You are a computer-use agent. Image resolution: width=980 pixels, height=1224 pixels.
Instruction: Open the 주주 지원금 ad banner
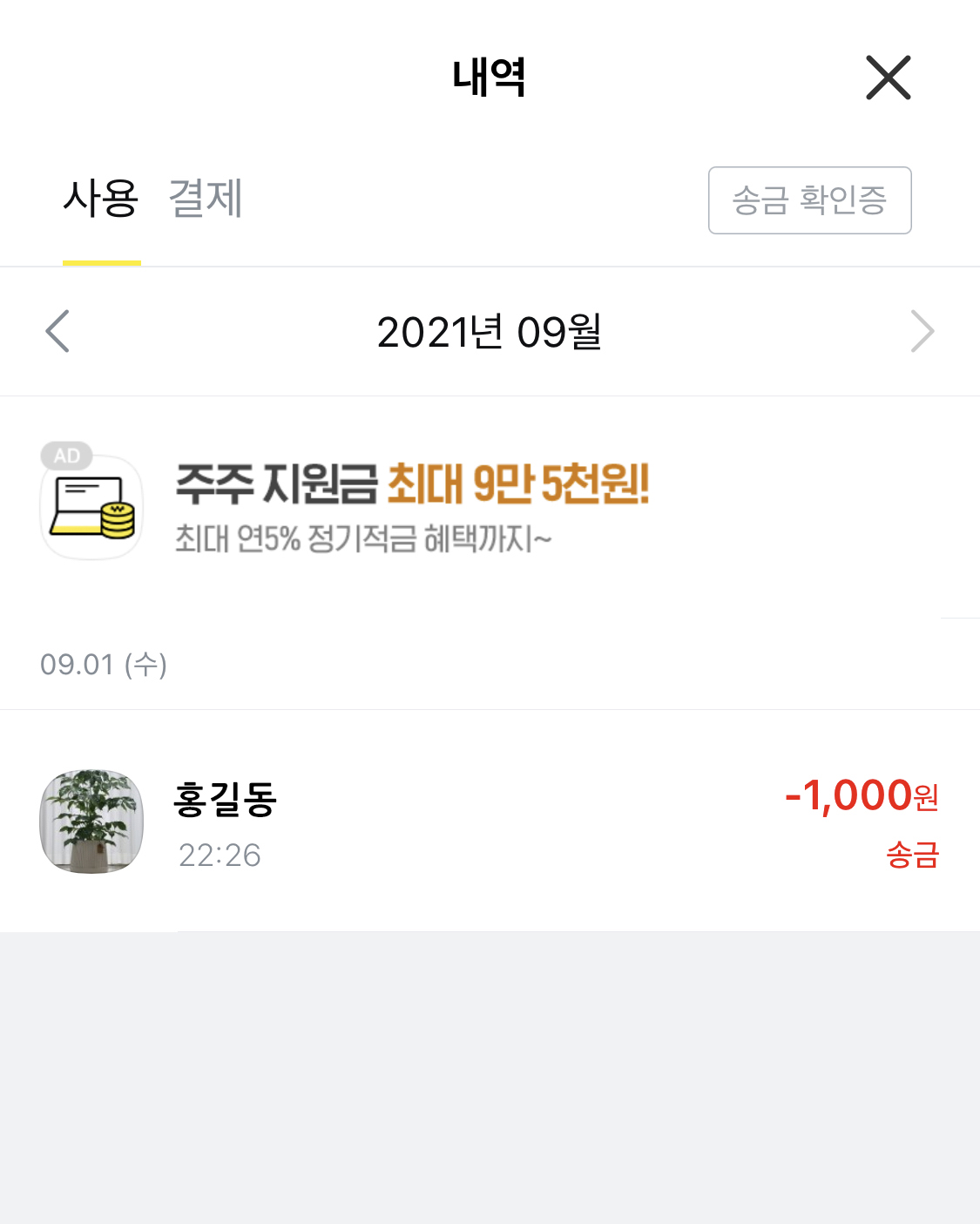(409, 505)
